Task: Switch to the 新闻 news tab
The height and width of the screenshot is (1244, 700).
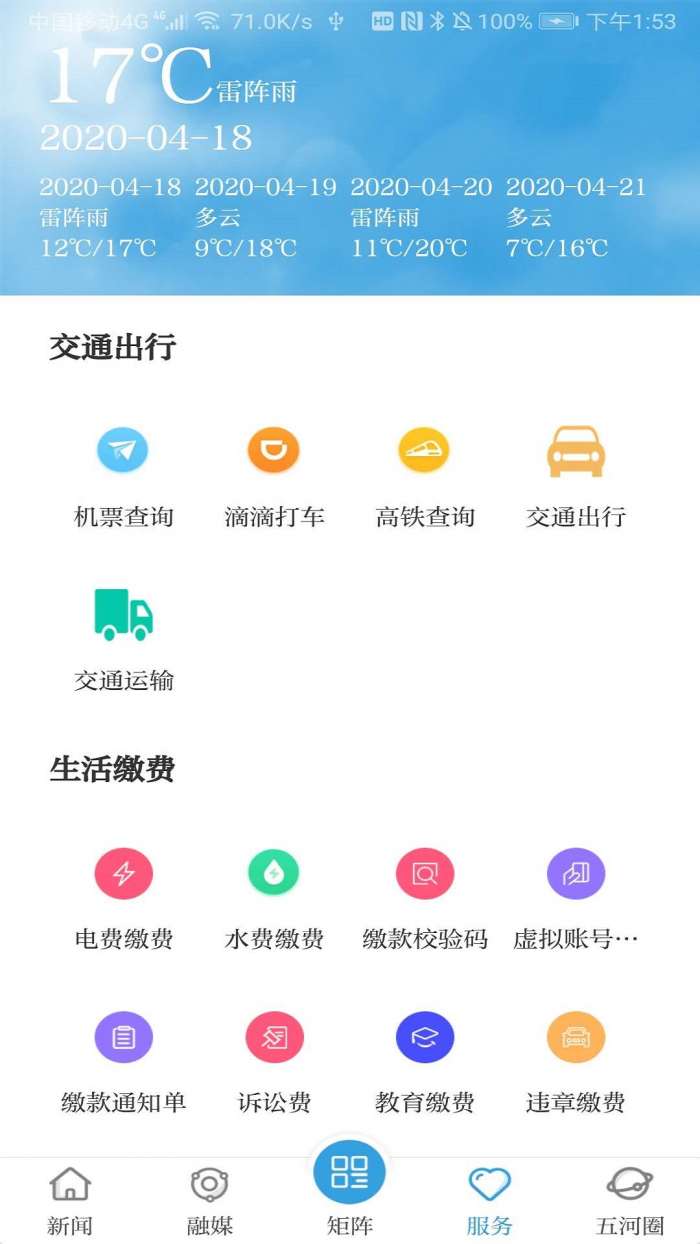Action: click(x=70, y=1201)
